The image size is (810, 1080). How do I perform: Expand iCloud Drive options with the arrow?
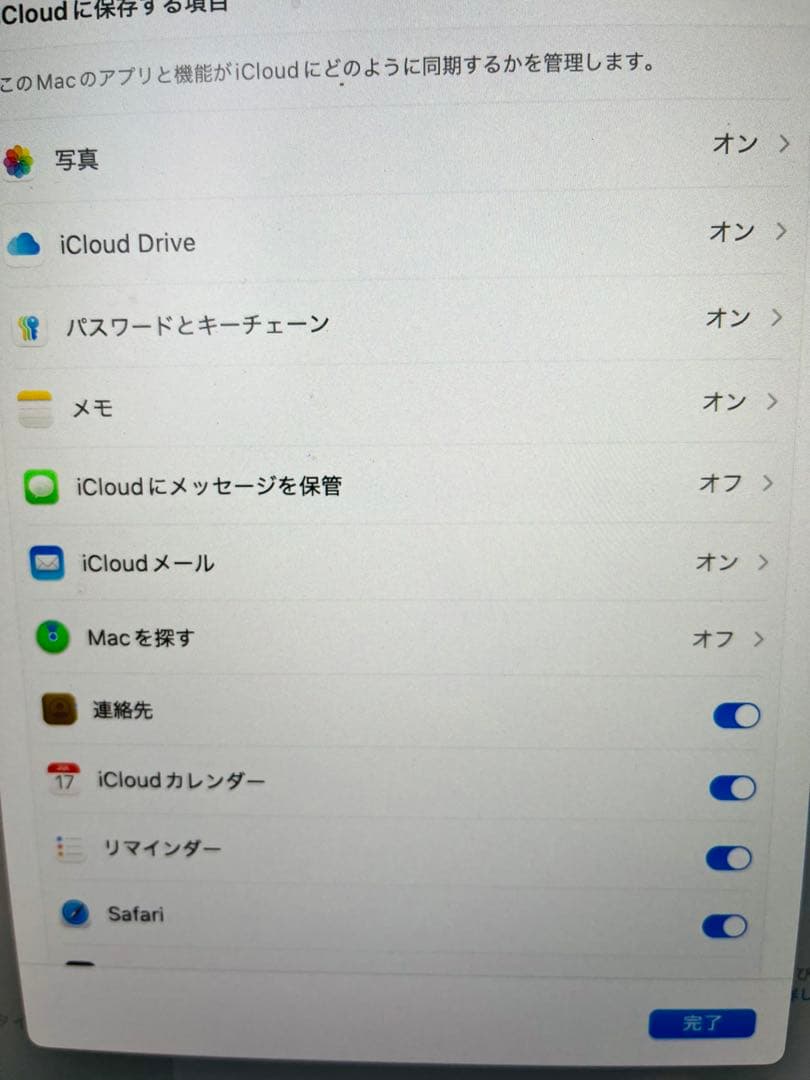point(780,232)
